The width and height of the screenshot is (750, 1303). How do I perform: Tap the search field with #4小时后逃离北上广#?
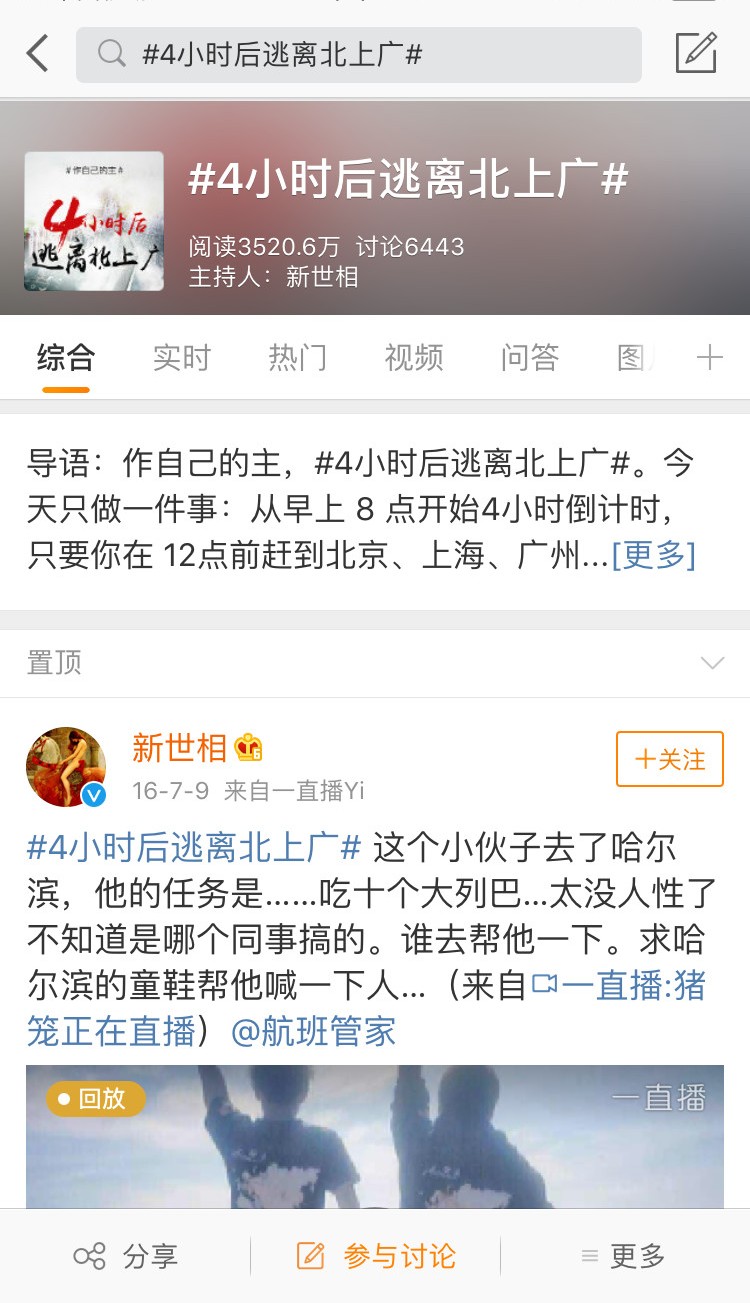click(358, 54)
